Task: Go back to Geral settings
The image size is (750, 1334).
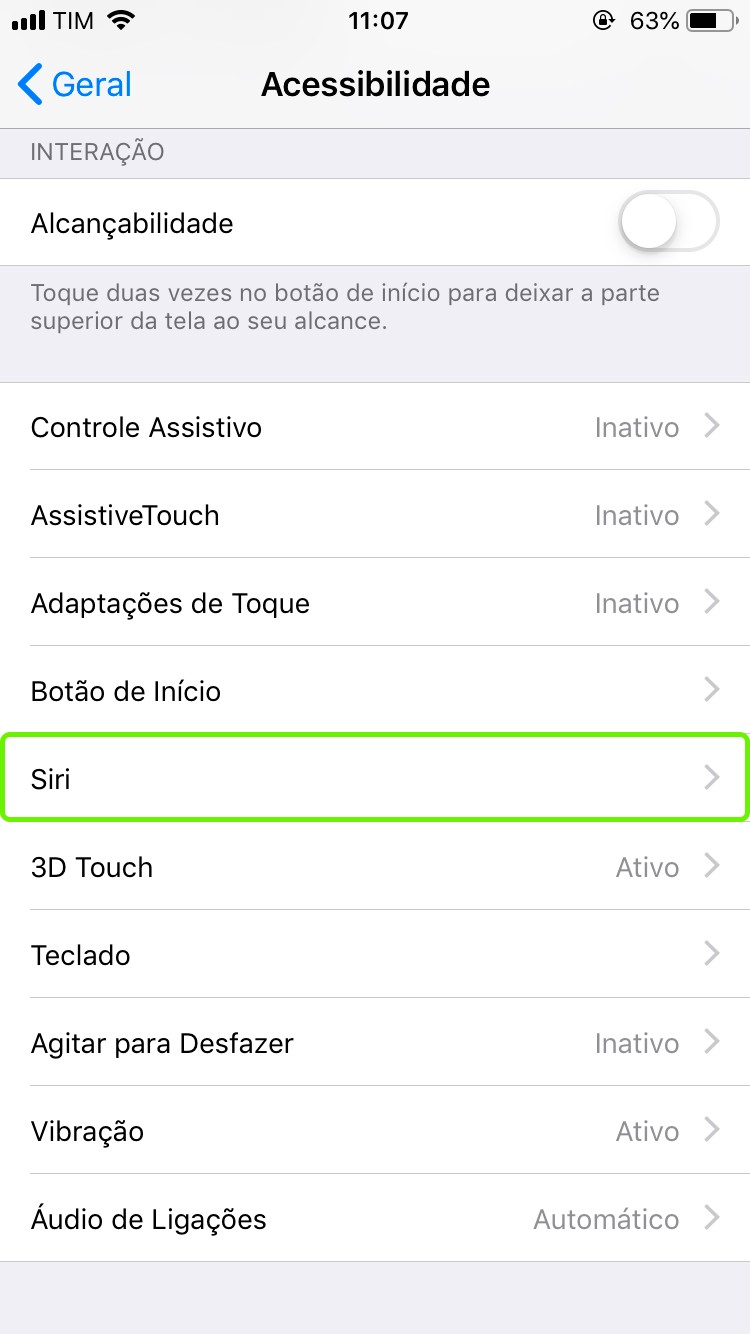Action: [x=75, y=85]
